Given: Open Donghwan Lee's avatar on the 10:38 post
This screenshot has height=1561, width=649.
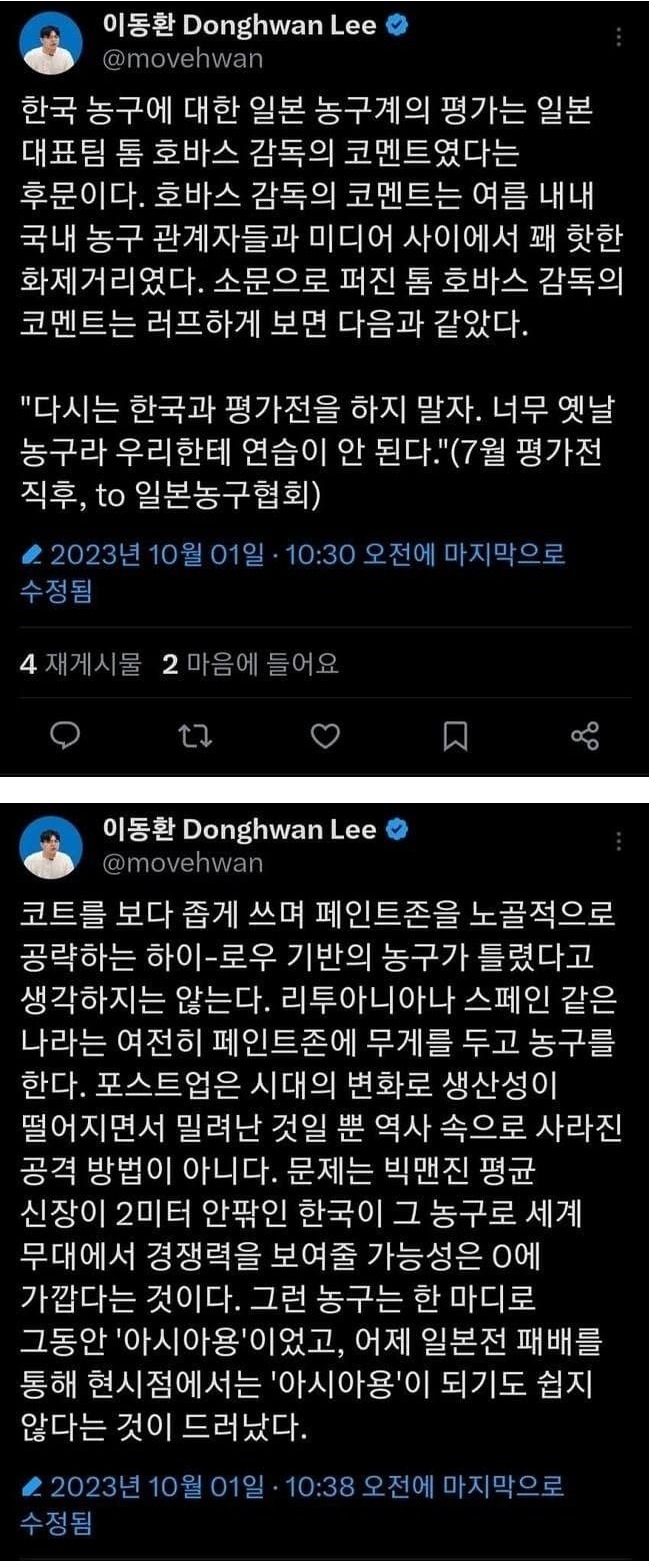Looking at the screenshot, I should (51, 846).
